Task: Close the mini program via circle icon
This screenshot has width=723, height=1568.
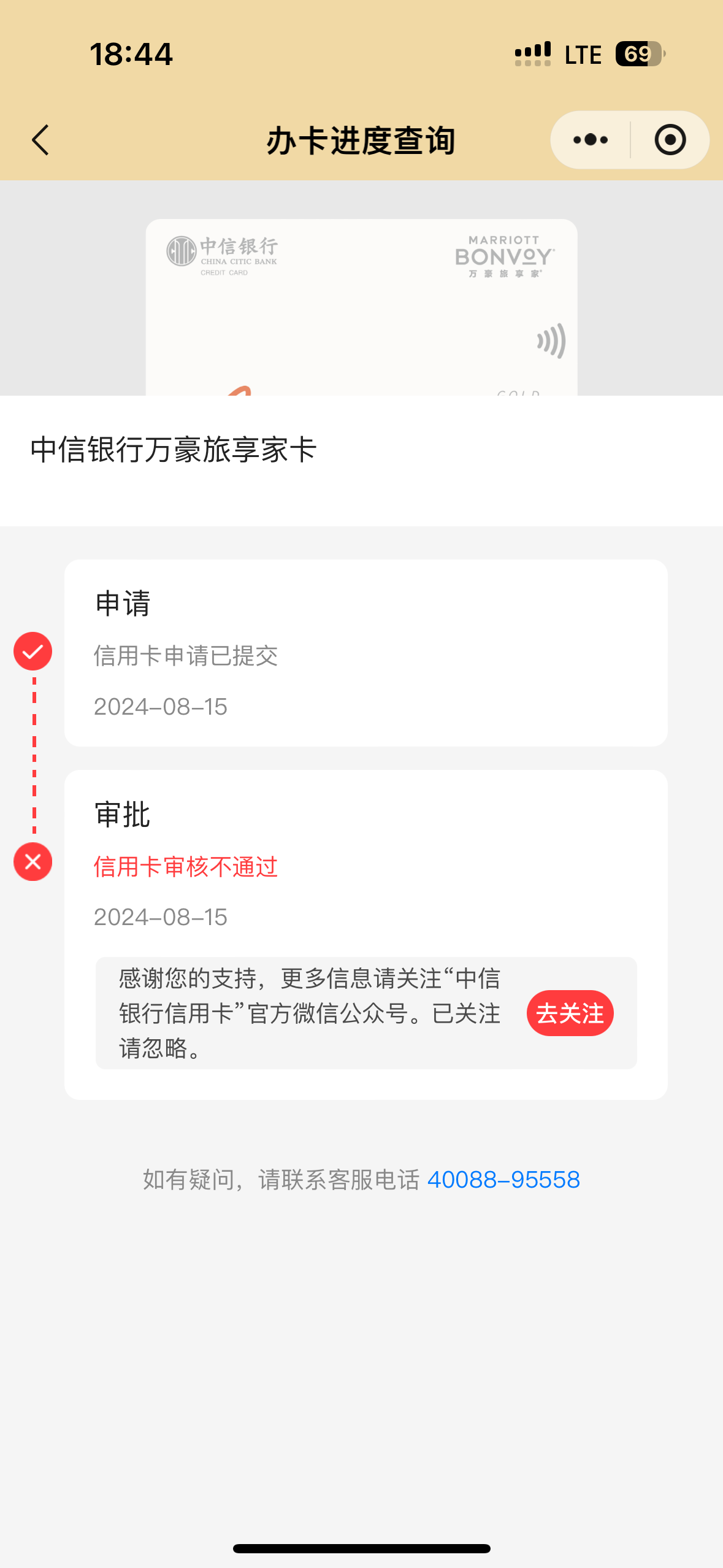Action: point(670,140)
